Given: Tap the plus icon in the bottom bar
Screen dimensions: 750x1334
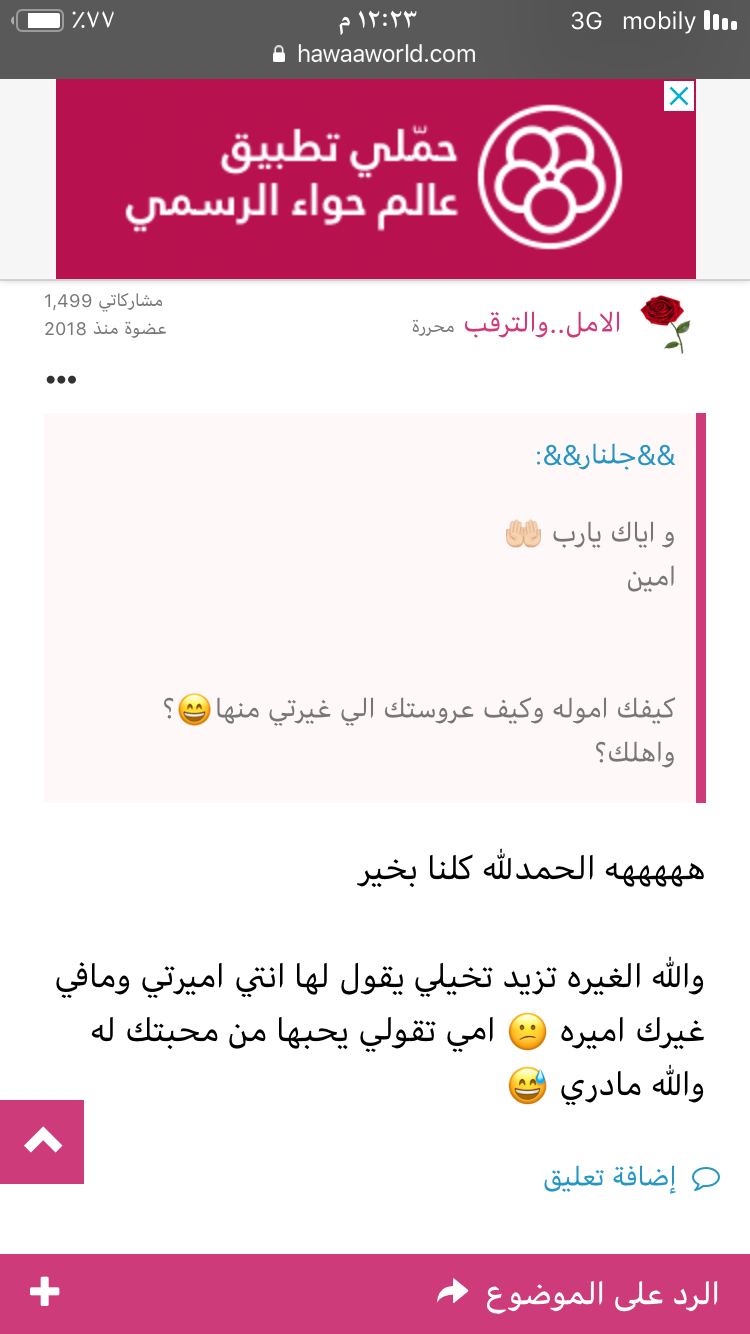Looking at the screenshot, I should click(x=44, y=1292).
